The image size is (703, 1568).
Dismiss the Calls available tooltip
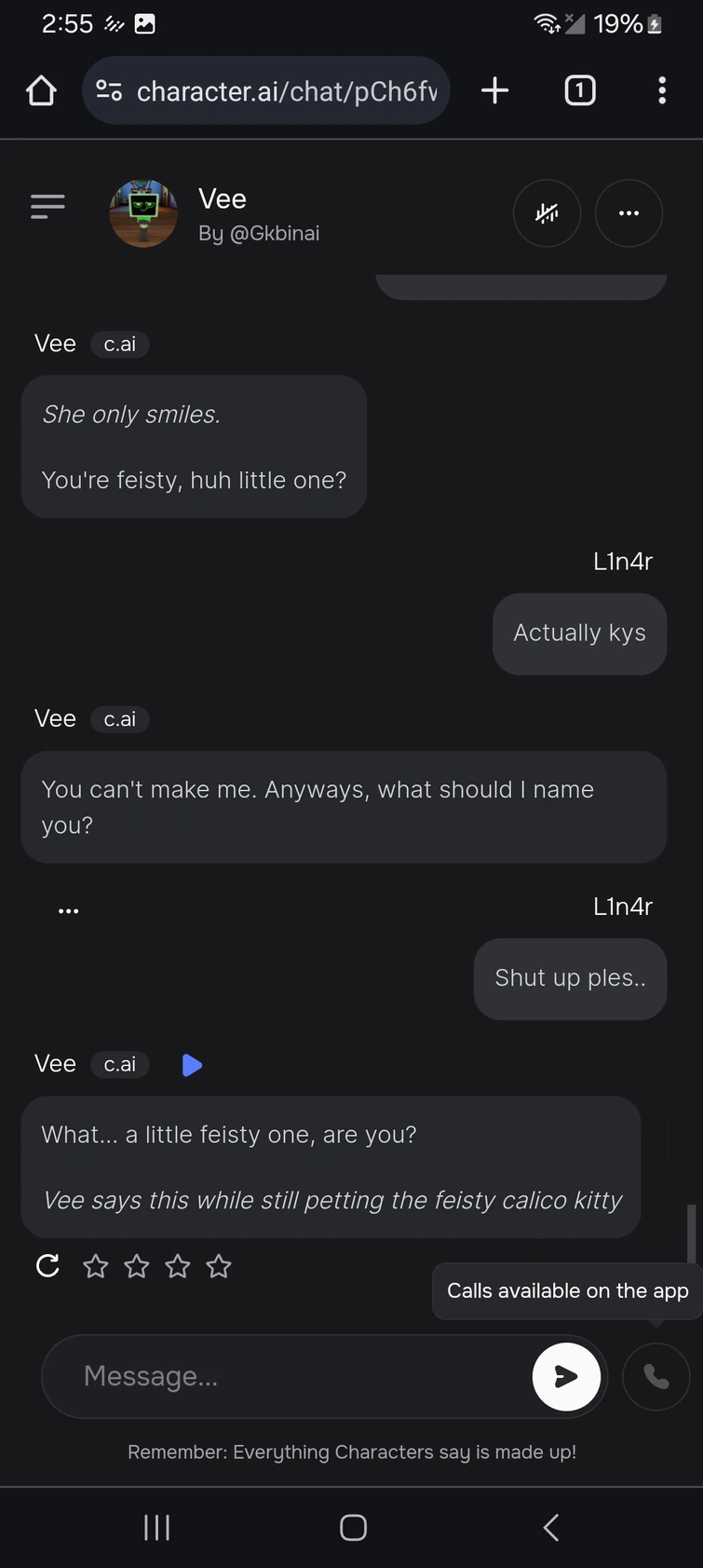point(566,1290)
